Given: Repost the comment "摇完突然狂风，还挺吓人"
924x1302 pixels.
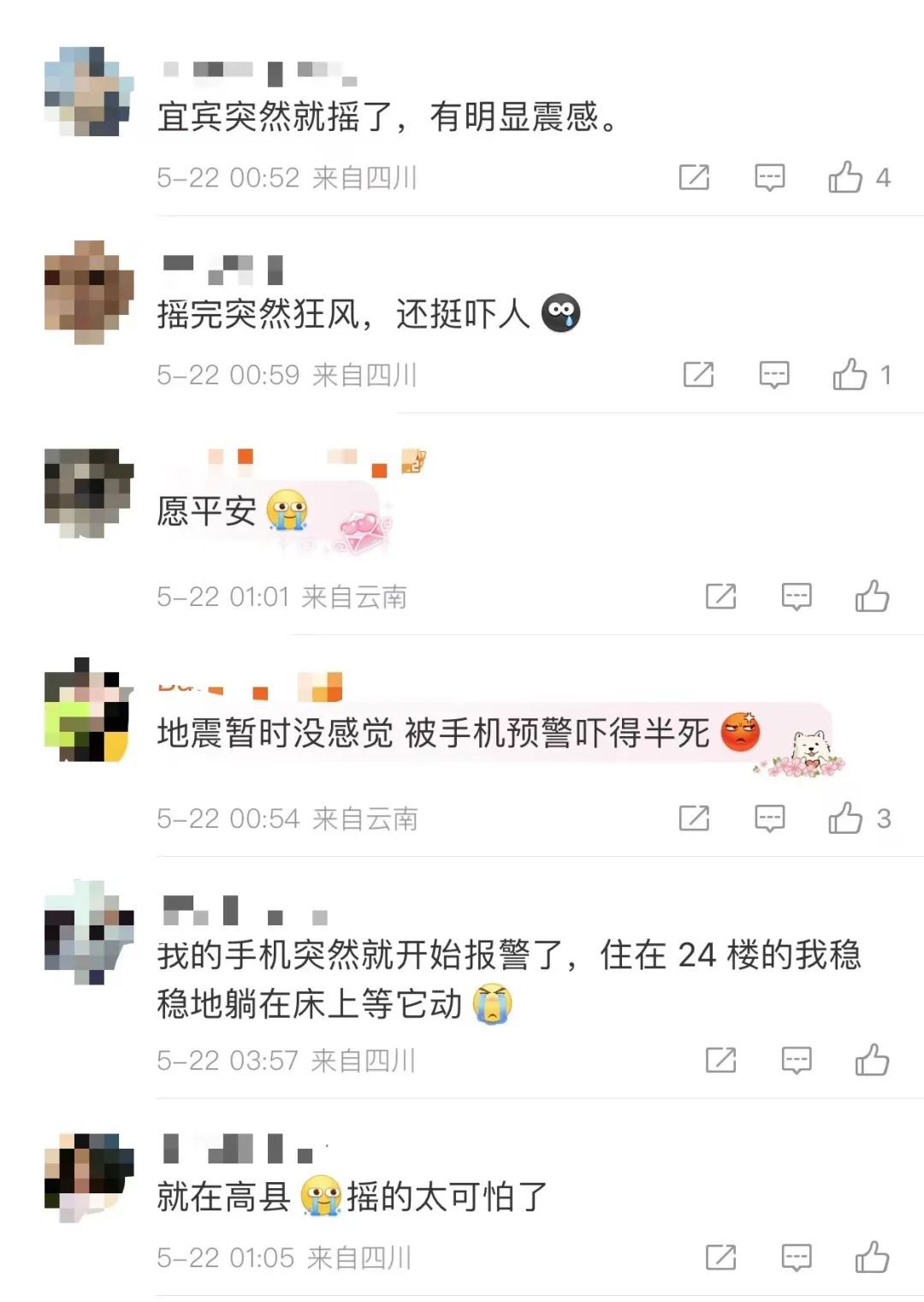Looking at the screenshot, I should pyautogui.click(x=698, y=374).
